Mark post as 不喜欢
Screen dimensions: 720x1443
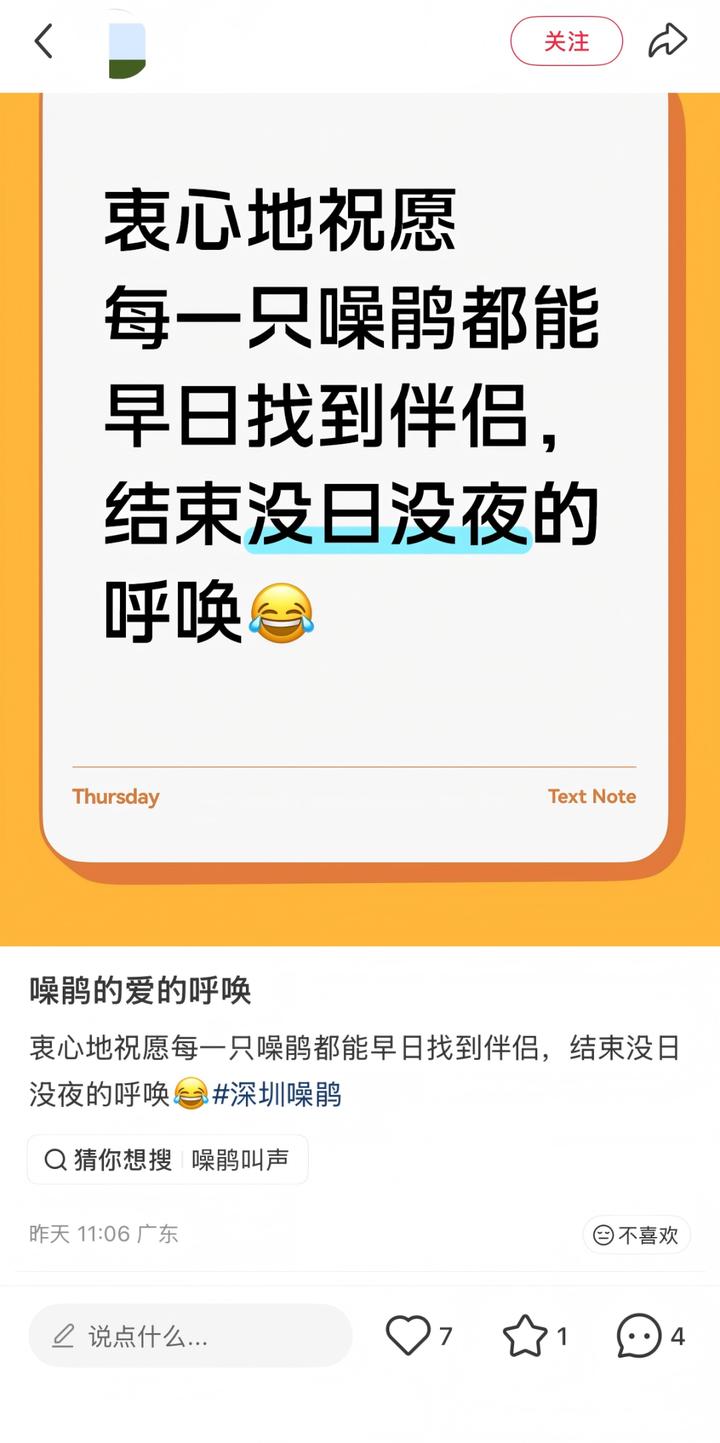pos(636,1235)
